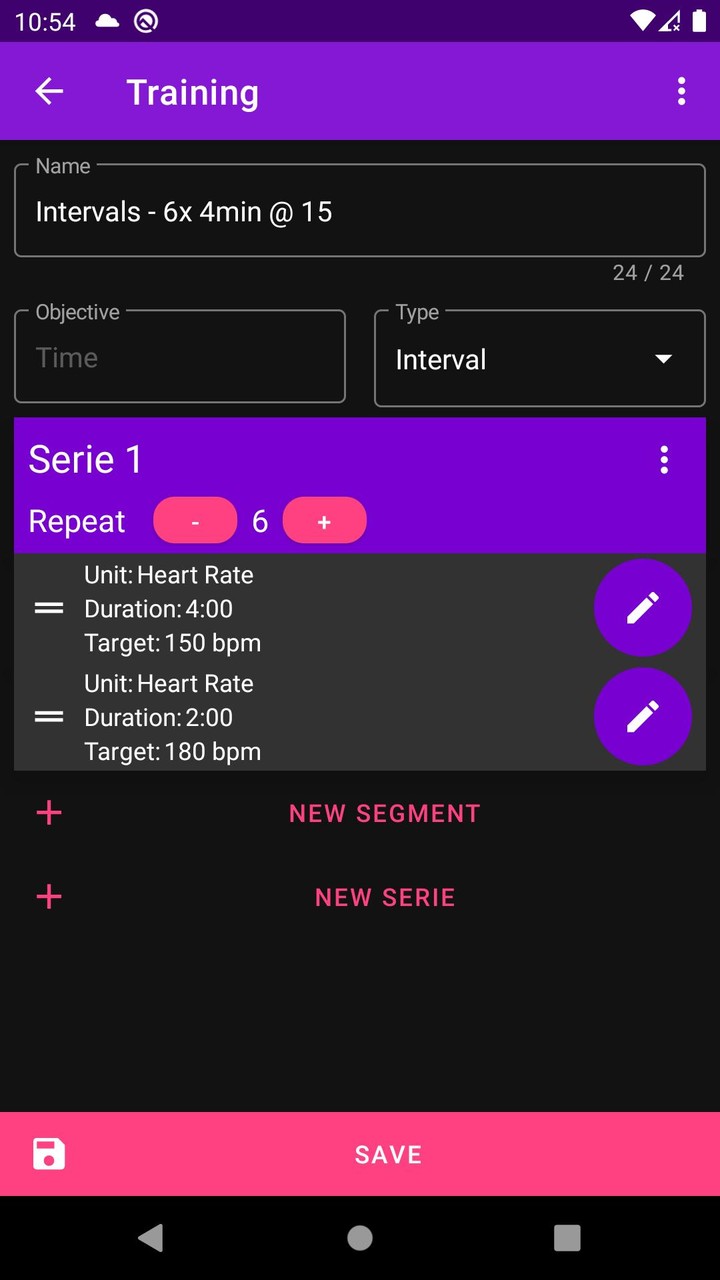720x1280 pixels.
Task: Tap the system home button
Action: tap(360, 1238)
